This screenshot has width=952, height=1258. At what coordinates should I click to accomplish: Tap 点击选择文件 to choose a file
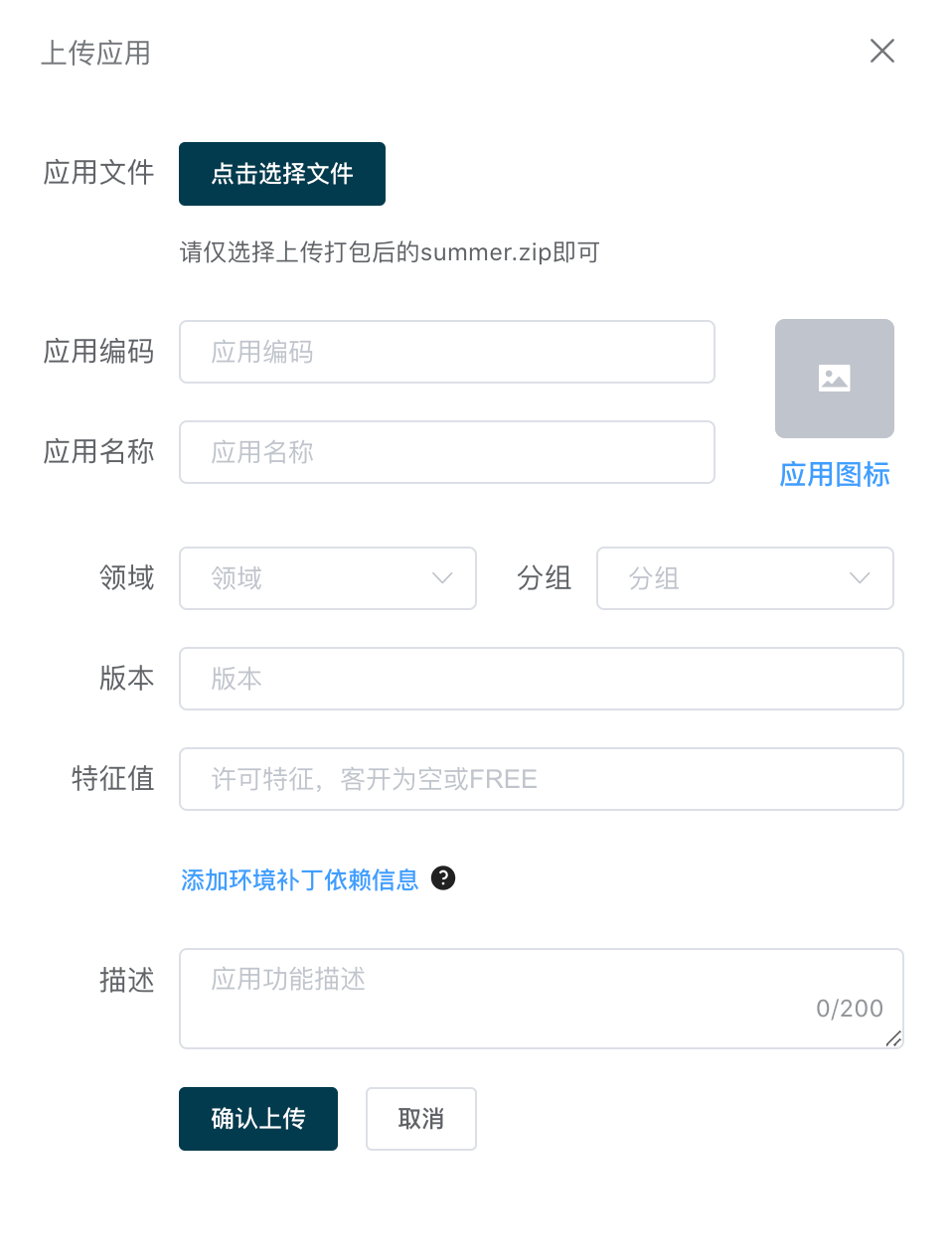[x=282, y=174]
